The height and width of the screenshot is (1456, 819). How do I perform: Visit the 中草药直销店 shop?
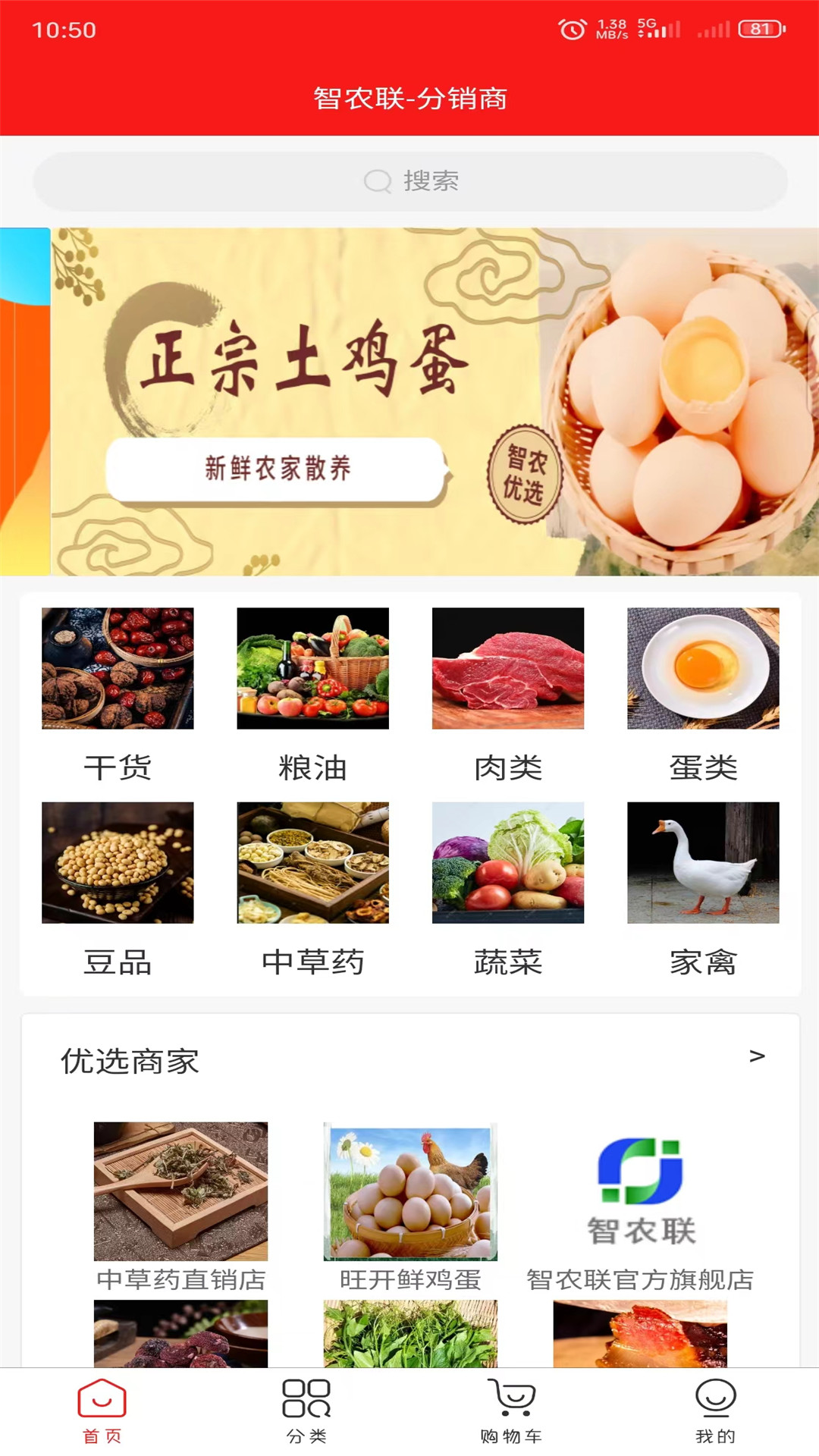pos(180,1206)
